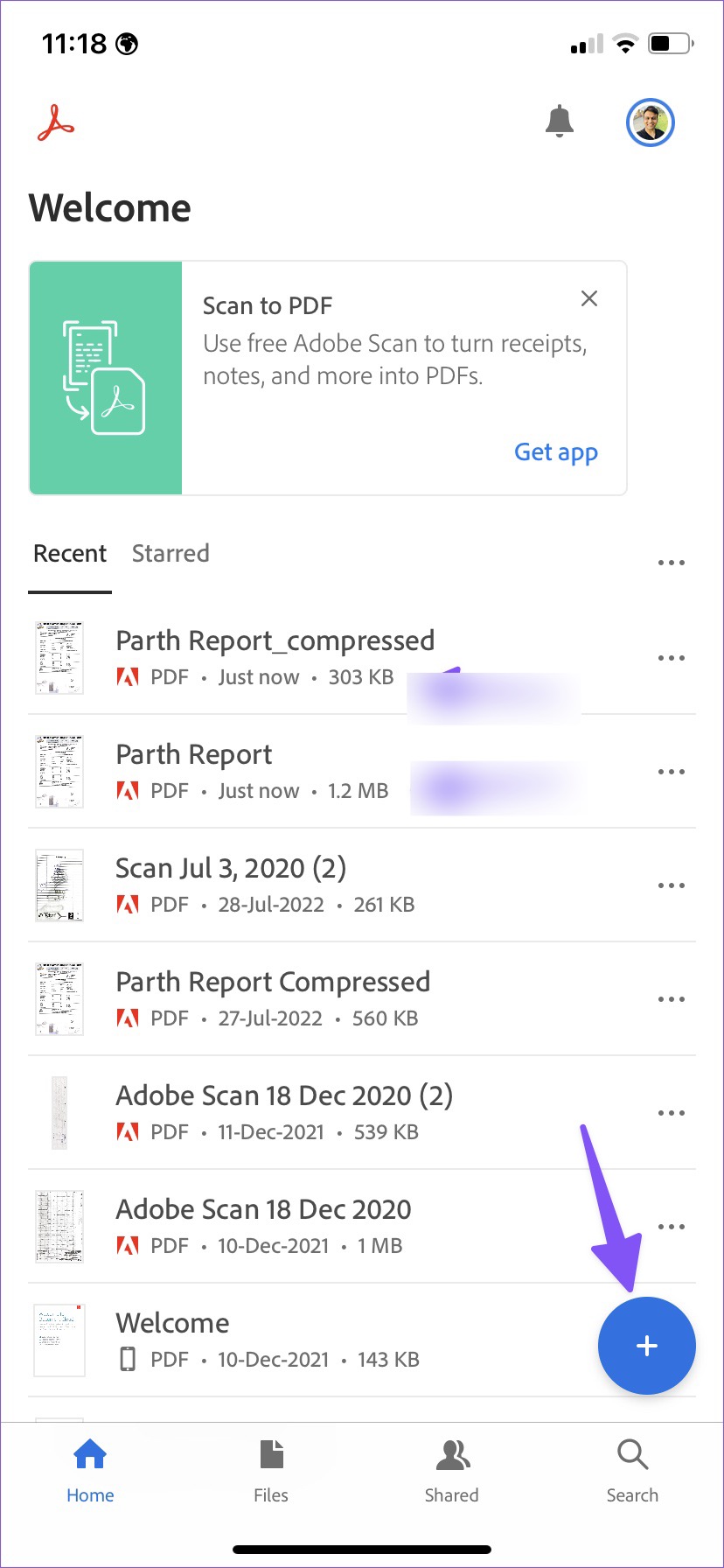Go to the Files tab
This screenshot has height=1568, width=724.
click(x=271, y=1471)
